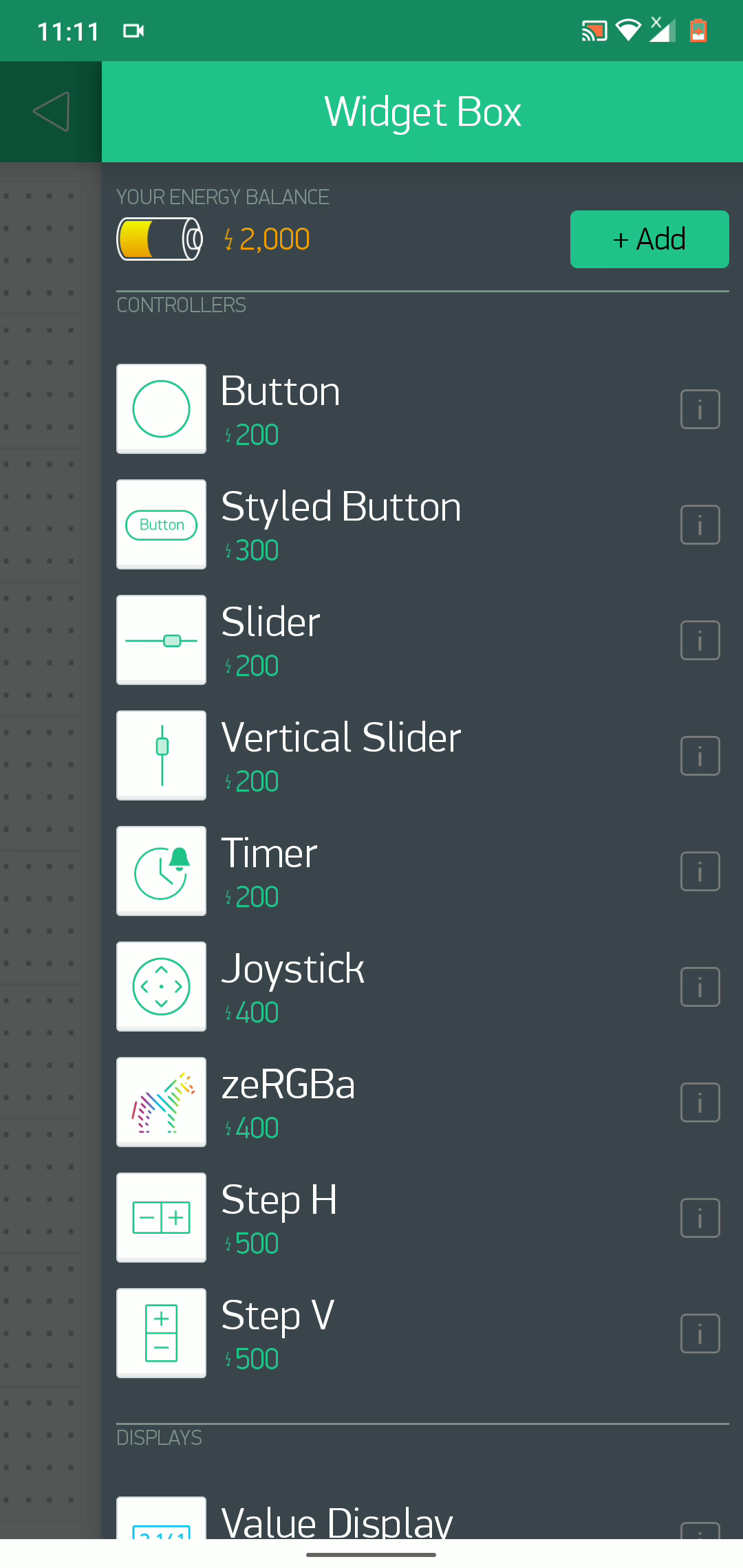Tap the + Add energy button

(649, 239)
